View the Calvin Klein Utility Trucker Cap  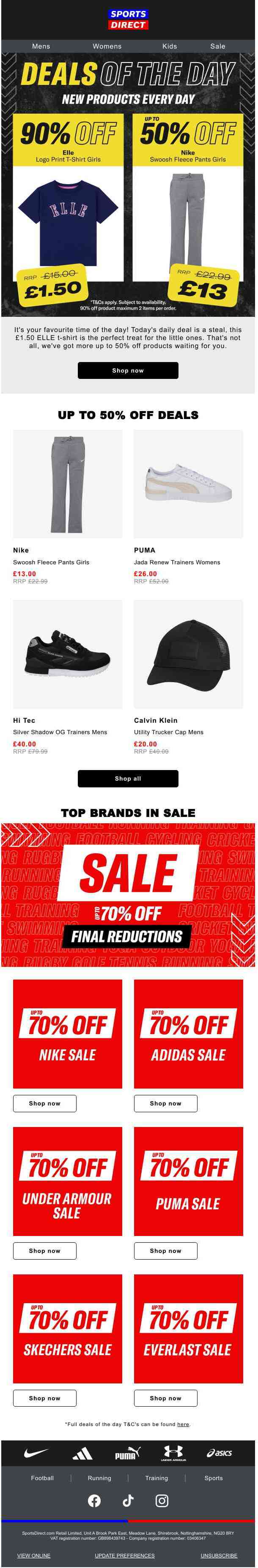189,654
